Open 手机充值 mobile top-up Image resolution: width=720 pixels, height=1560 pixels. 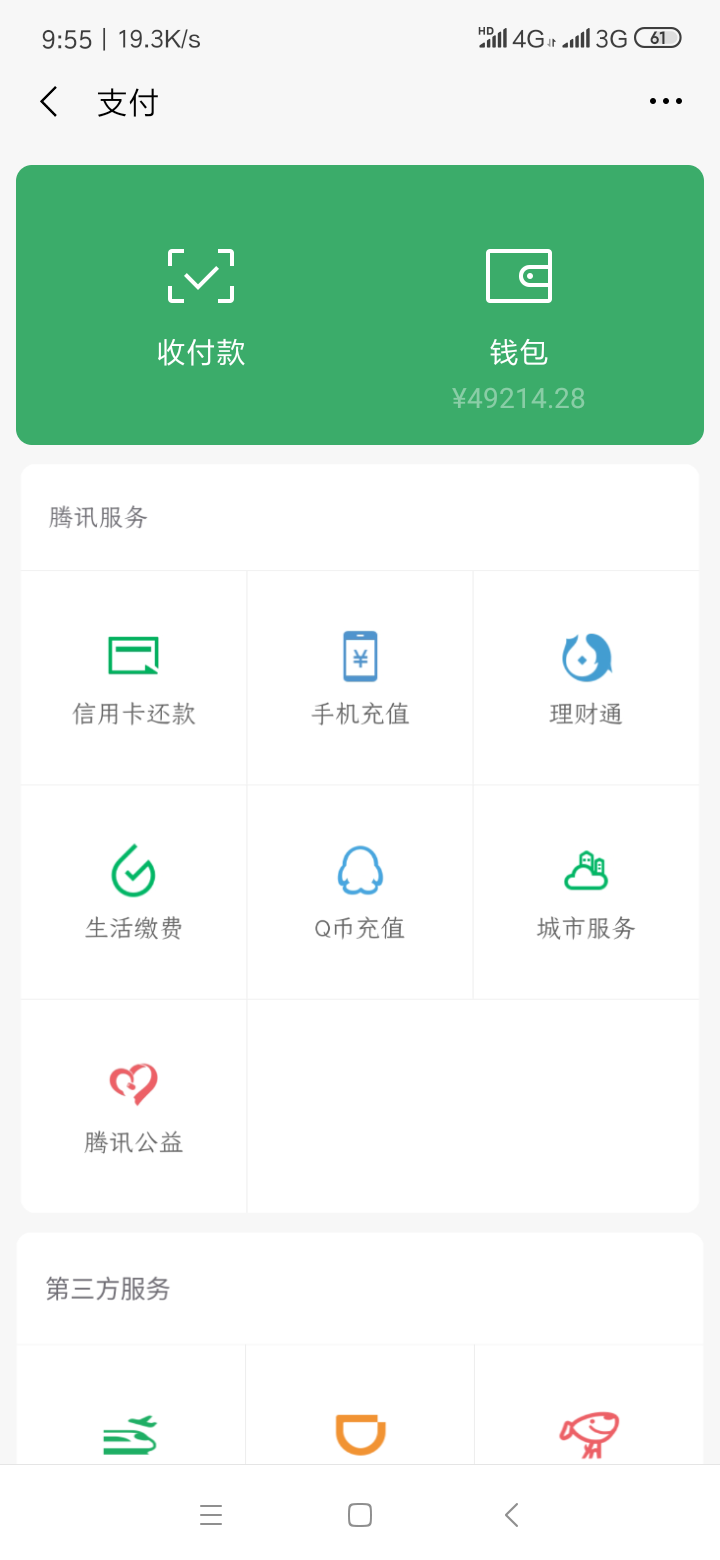360,678
